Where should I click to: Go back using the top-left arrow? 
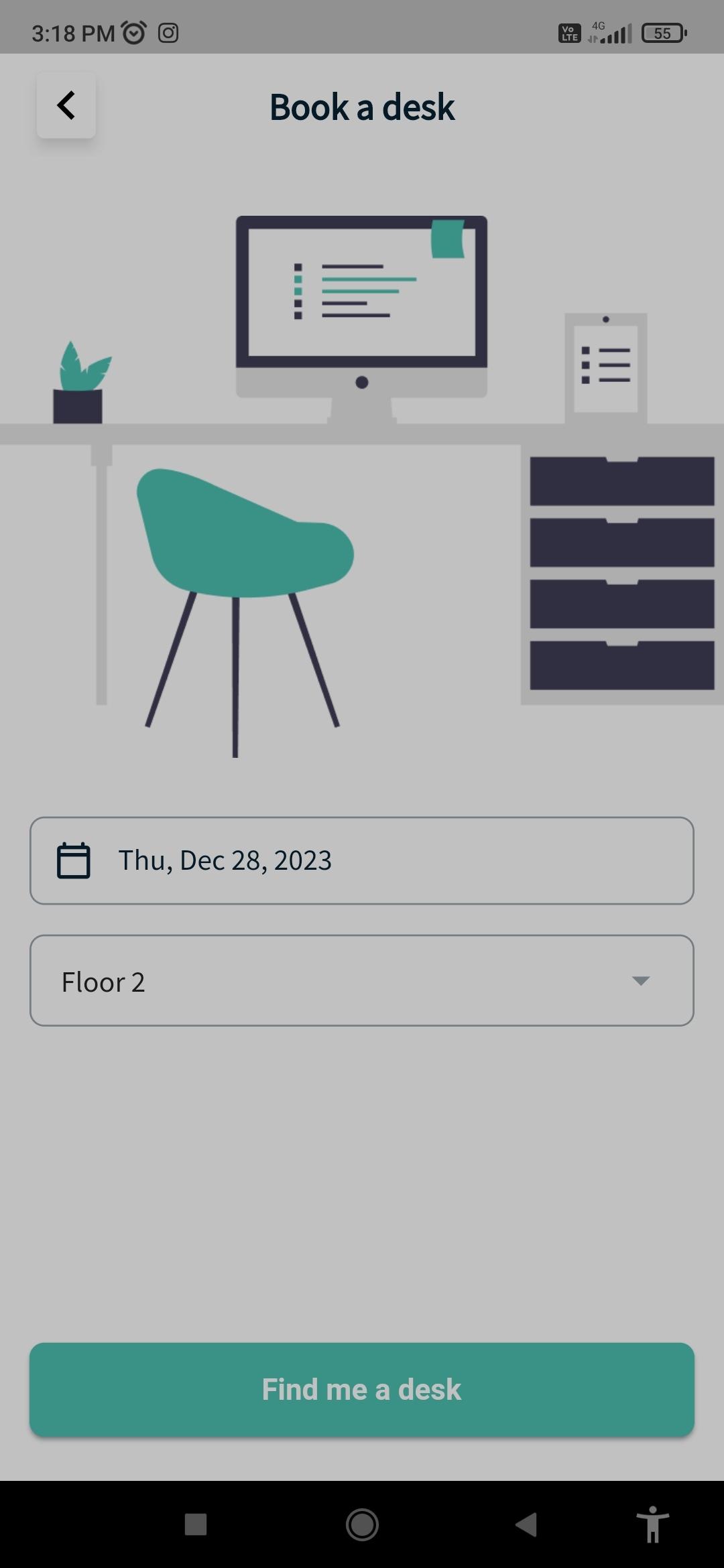pos(66,106)
